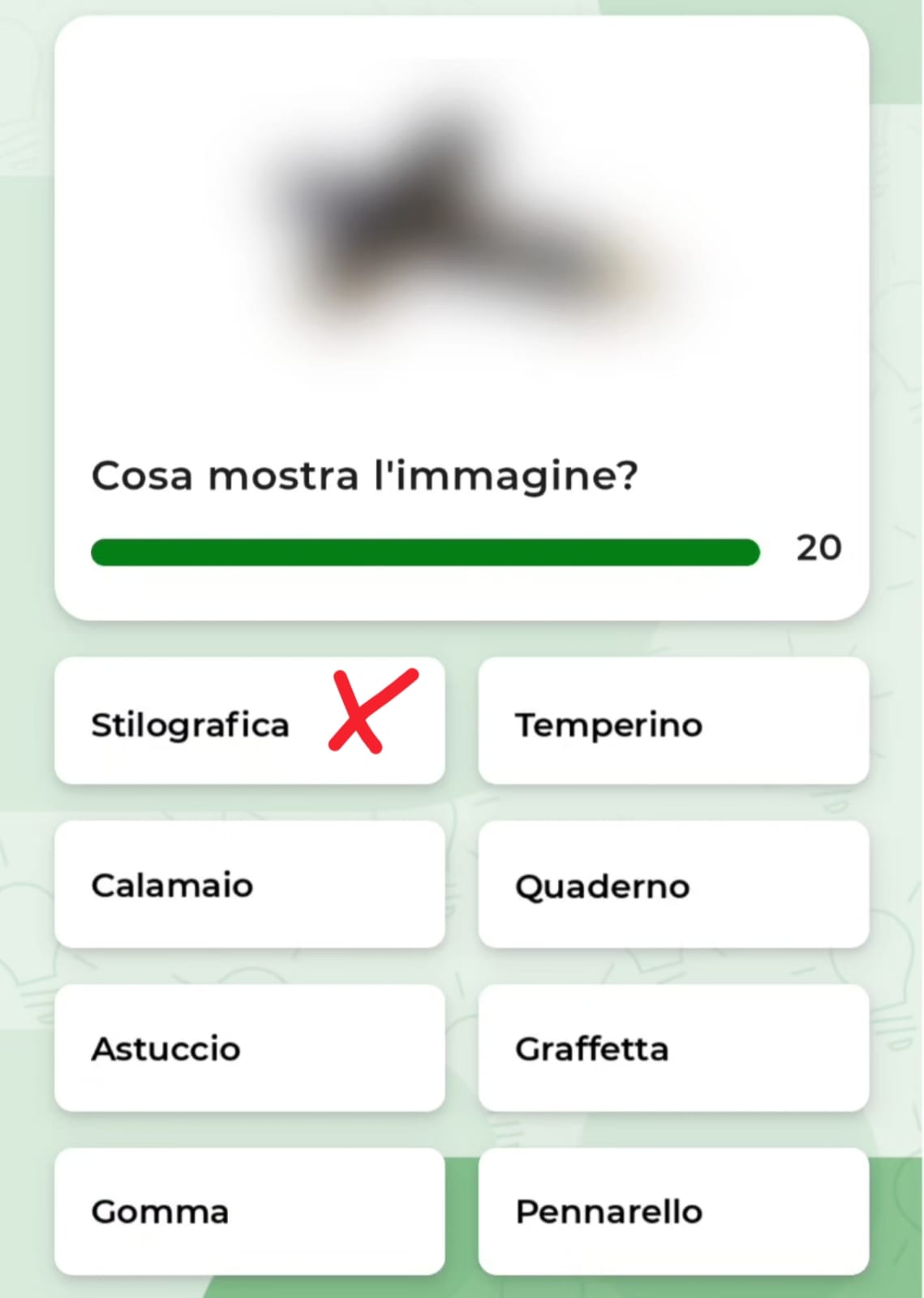
Task: Choose Calamaio as the answer
Action: tap(249, 884)
